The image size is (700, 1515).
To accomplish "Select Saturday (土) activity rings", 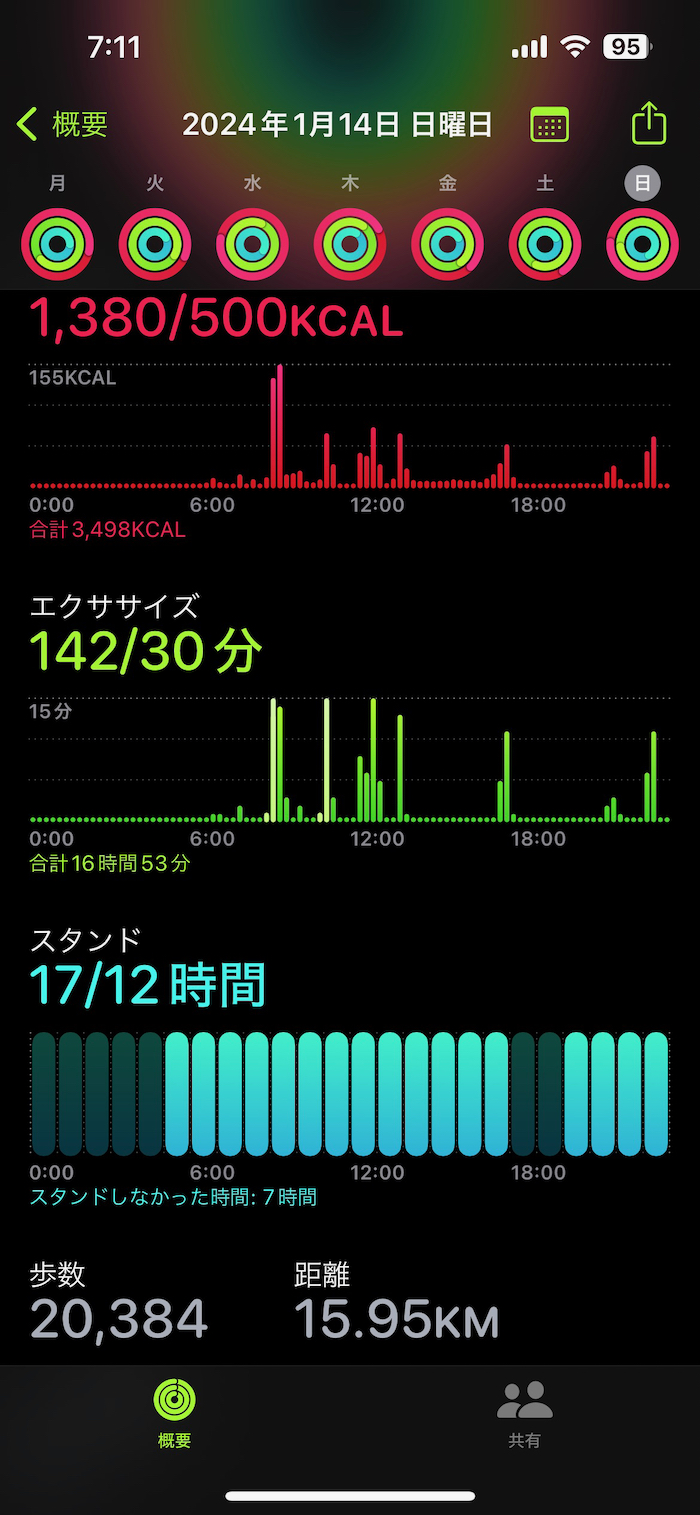I will [x=545, y=243].
